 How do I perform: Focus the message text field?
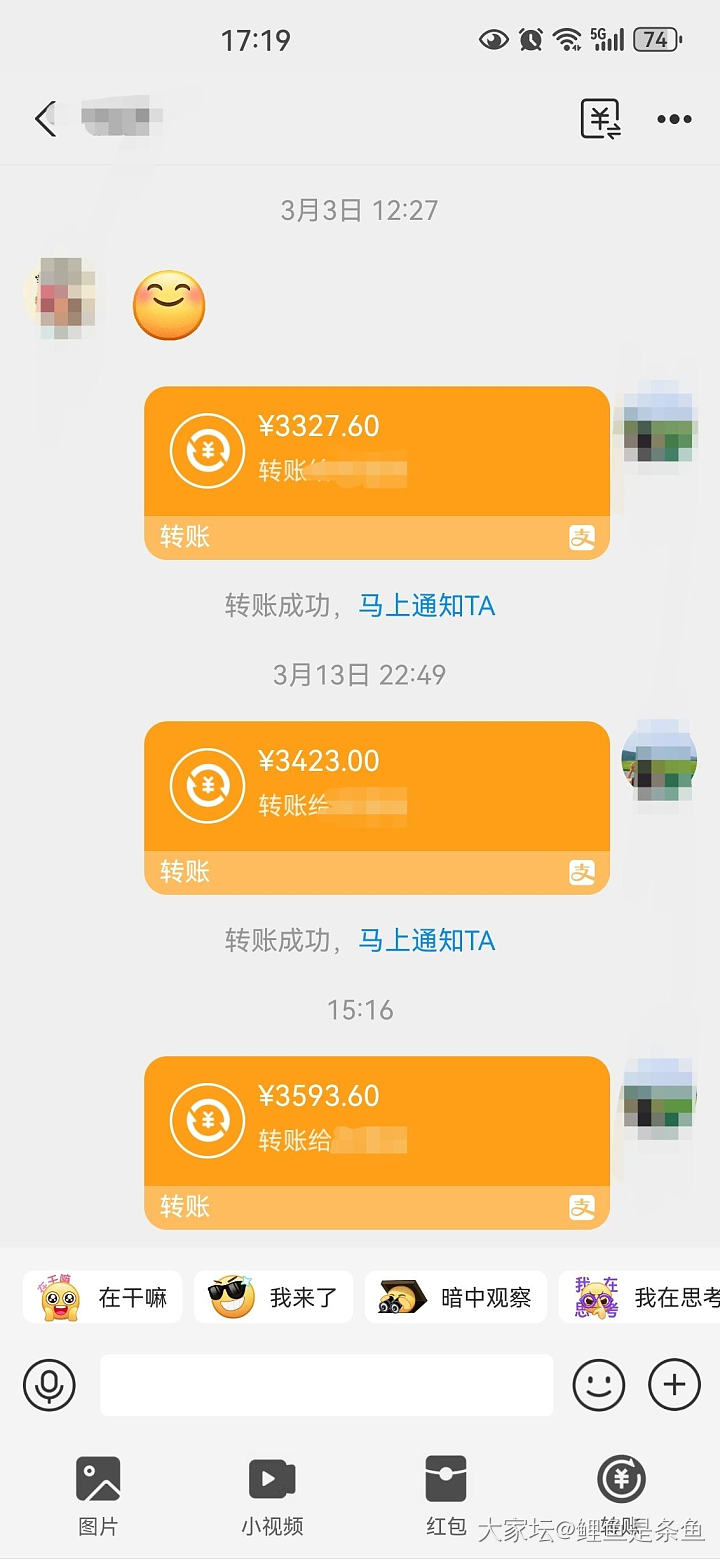pyautogui.click(x=326, y=1385)
